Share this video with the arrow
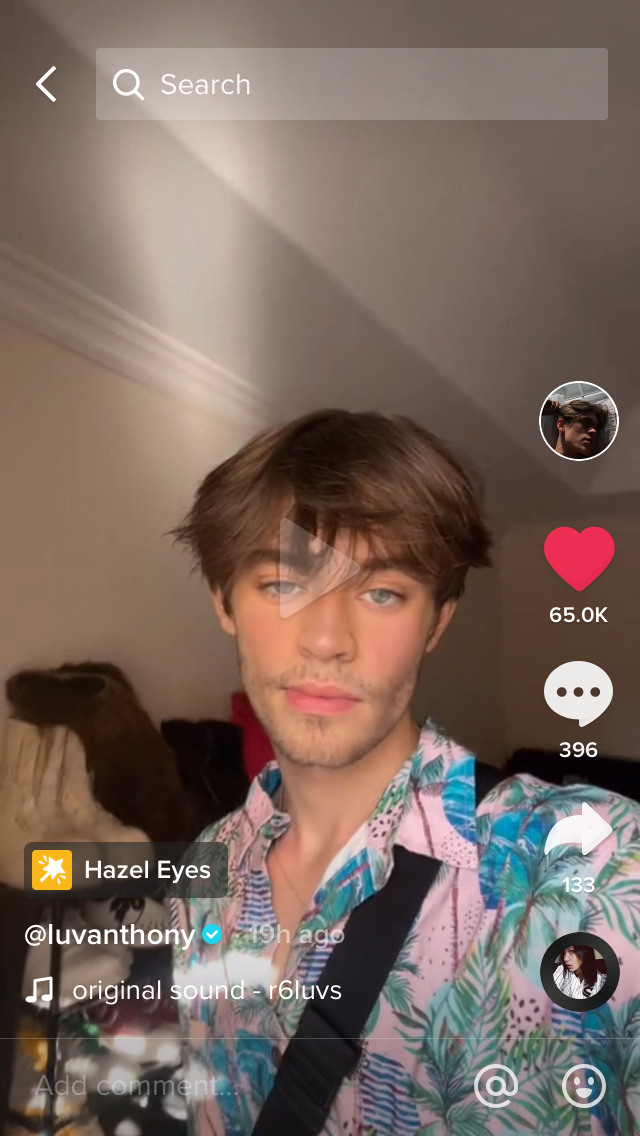The height and width of the screenshot is (1136, 640). pyautogui.click(x=578, y=830)
